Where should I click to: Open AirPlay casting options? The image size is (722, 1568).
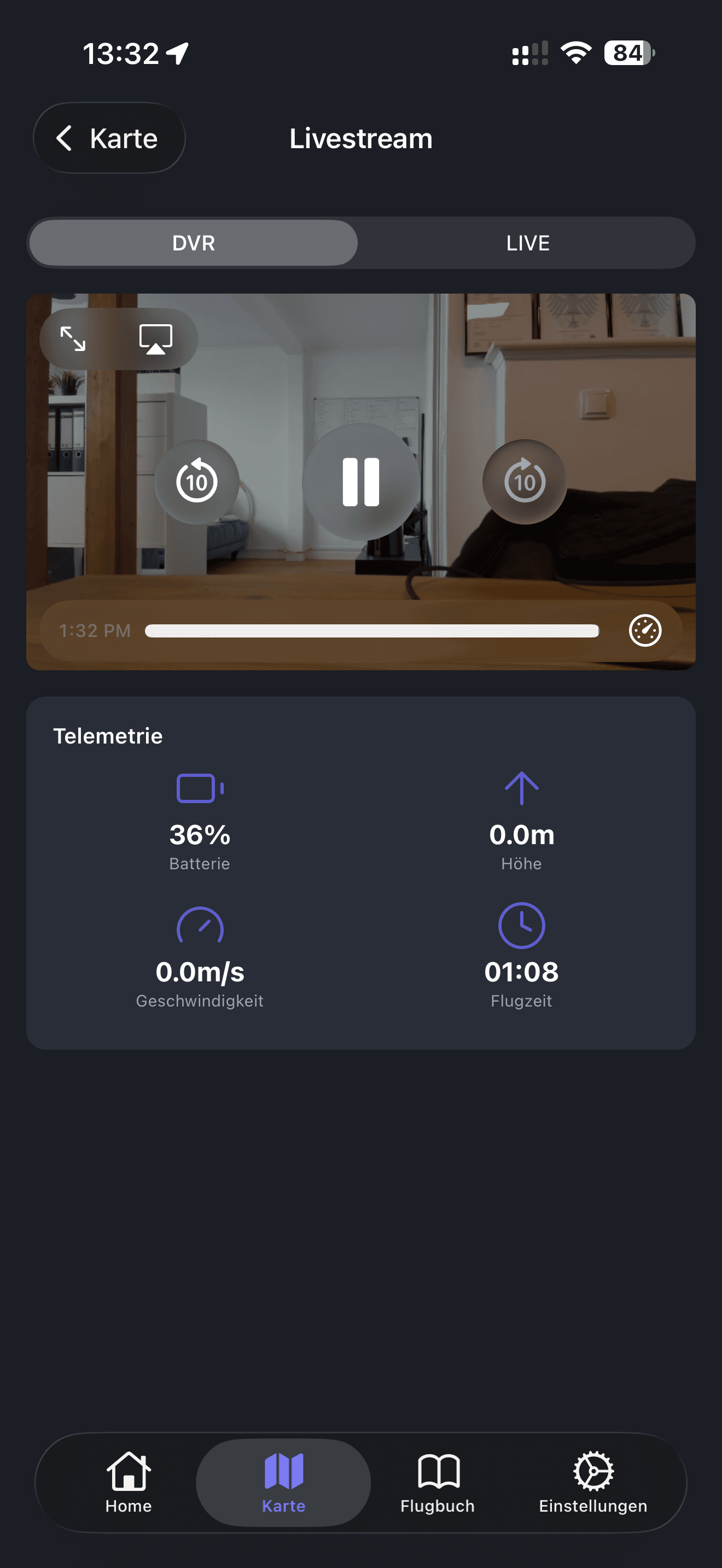pyautogui.click(x=156, y=338)
